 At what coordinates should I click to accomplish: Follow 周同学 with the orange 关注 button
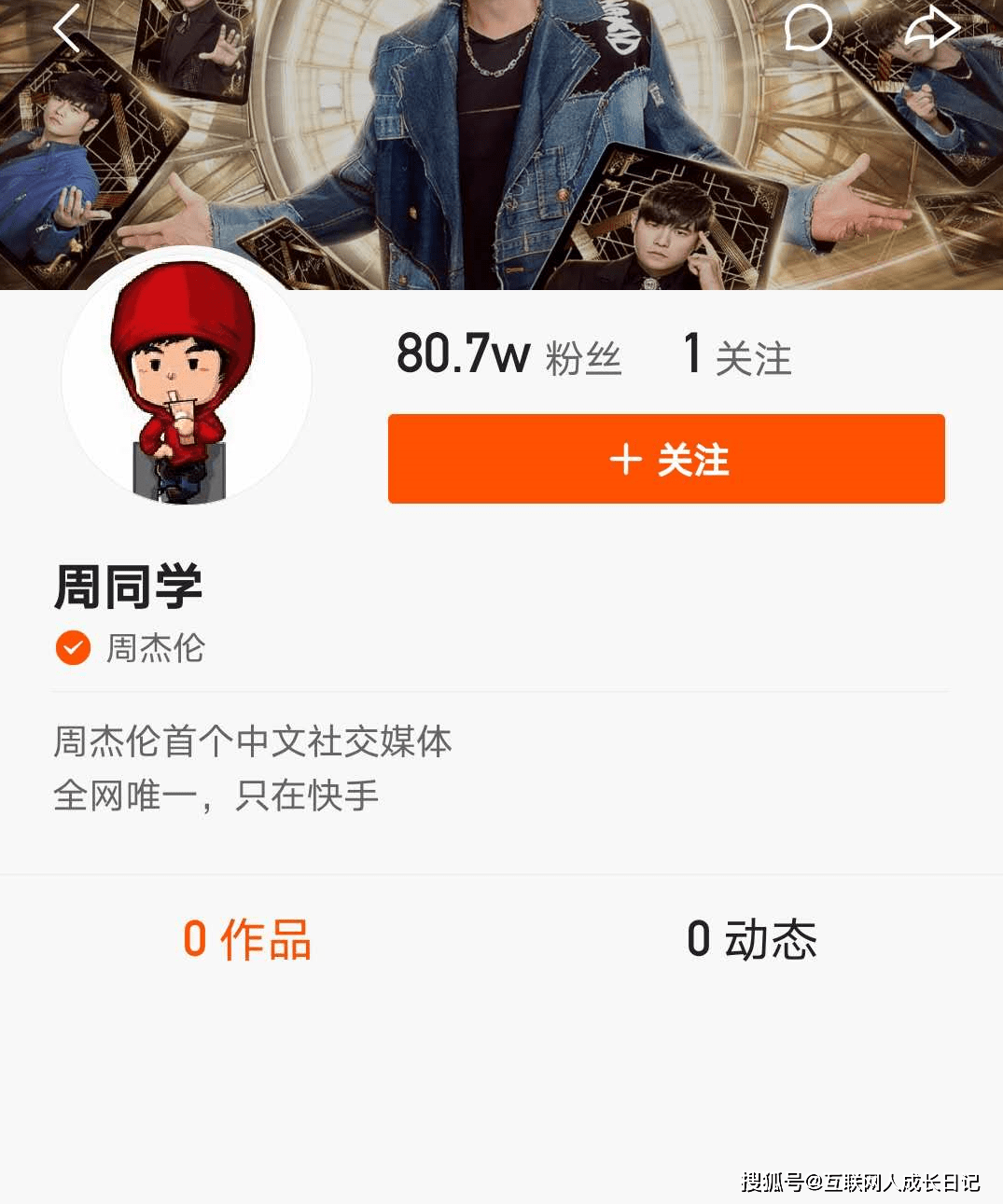[666, 459]
